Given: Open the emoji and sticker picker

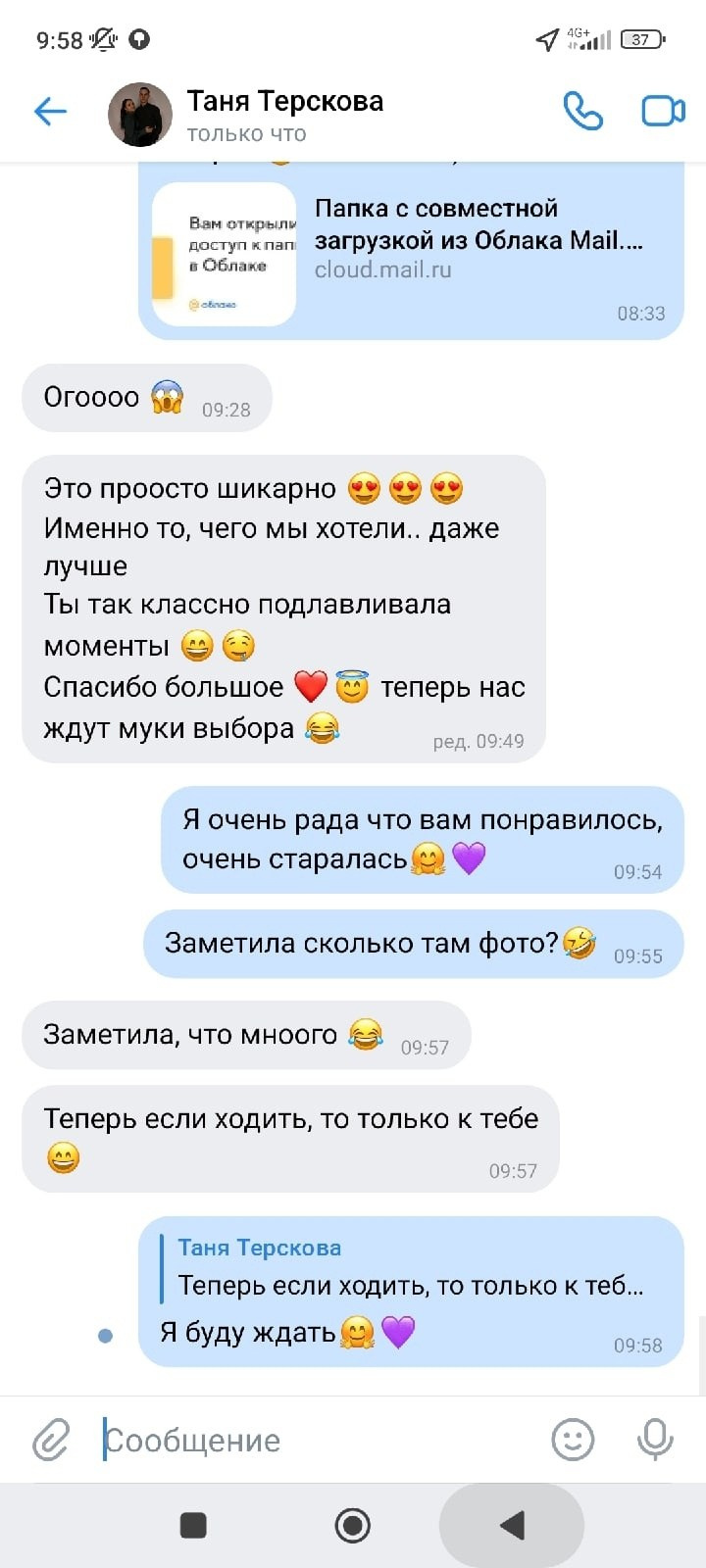Looking at the screenshot, I should pyautogui.click(x=573, y=1440).
